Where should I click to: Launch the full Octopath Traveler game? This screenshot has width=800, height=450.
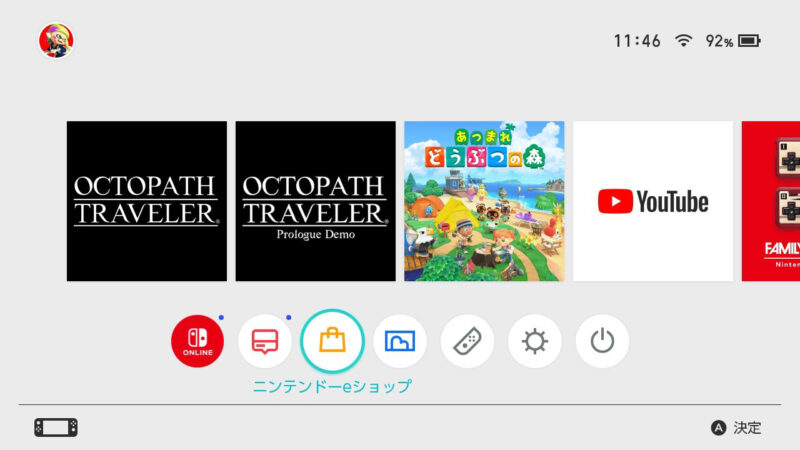click(147, 201)
